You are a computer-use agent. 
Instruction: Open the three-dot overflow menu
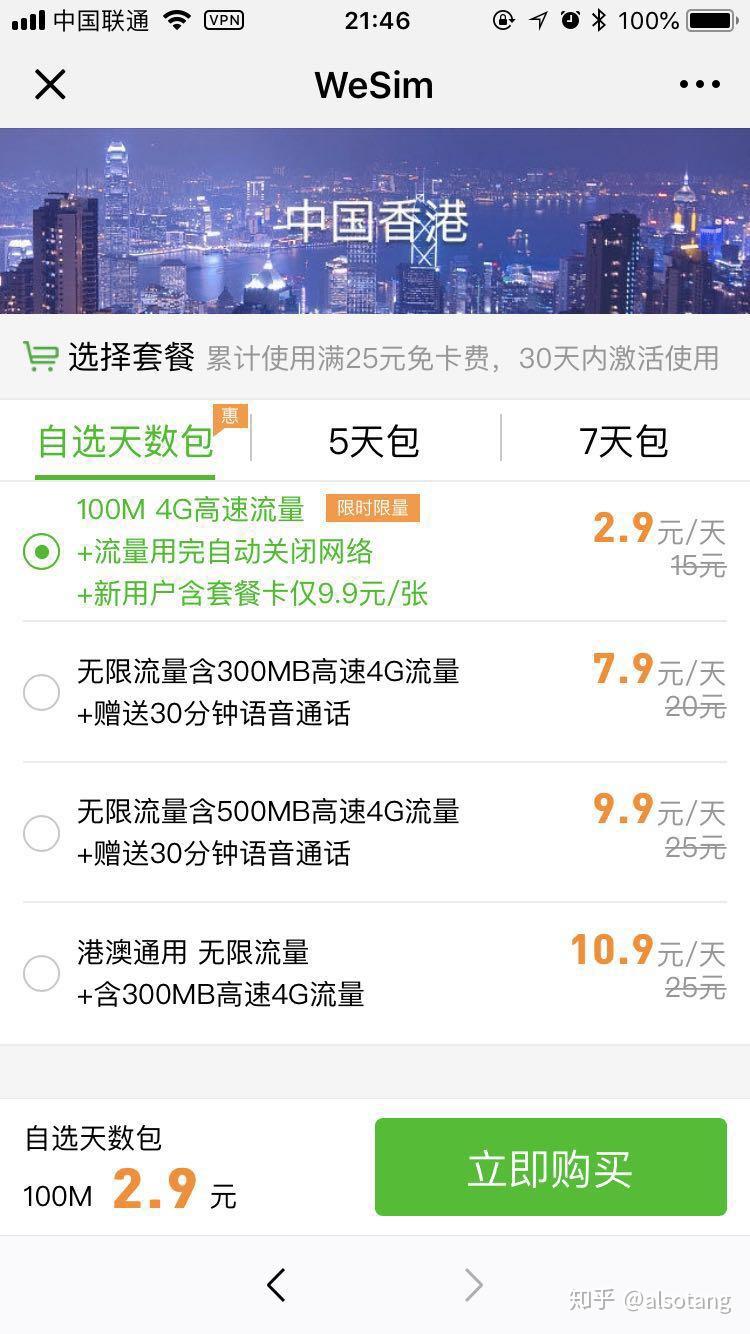[x=699, y=85]
